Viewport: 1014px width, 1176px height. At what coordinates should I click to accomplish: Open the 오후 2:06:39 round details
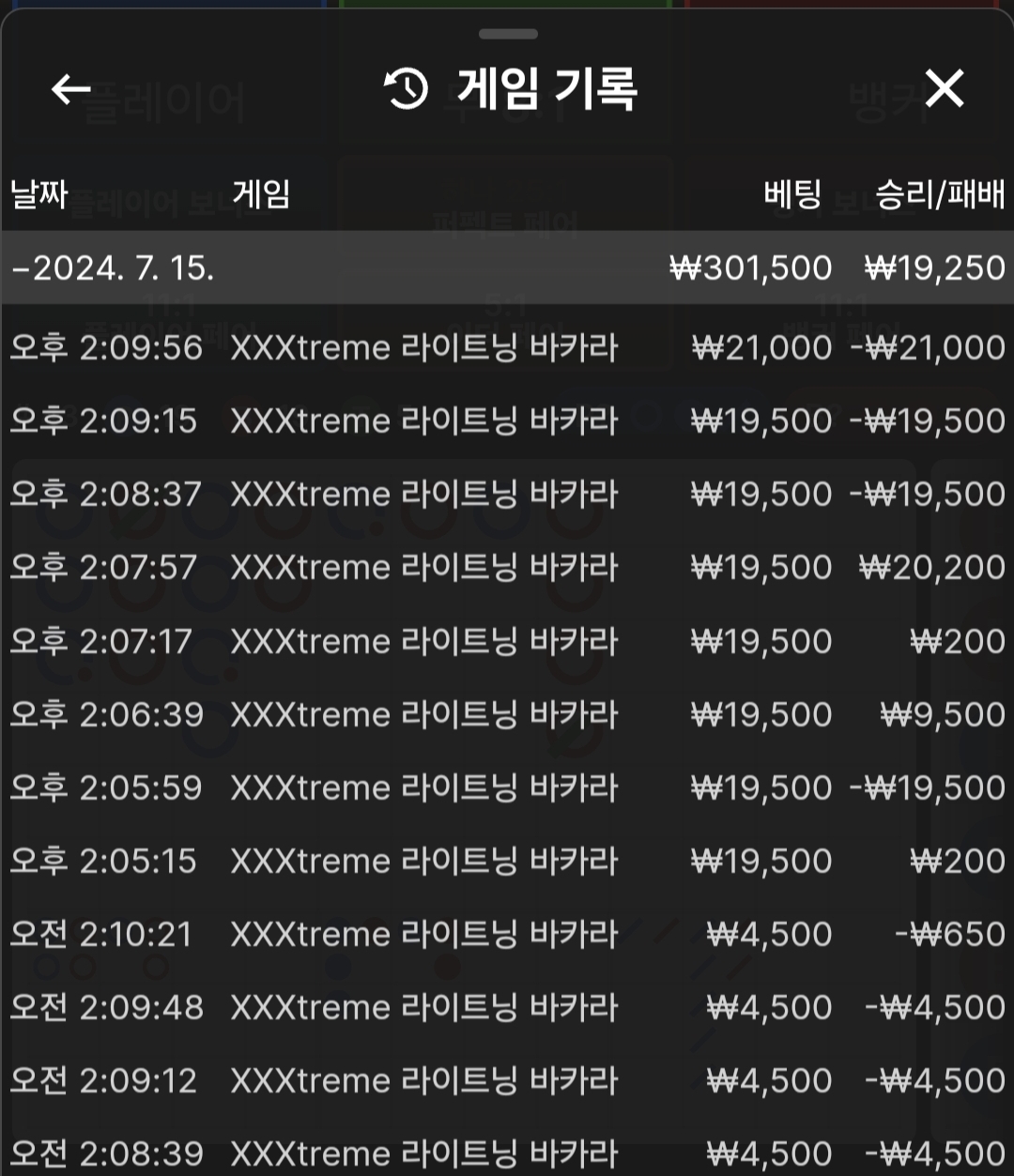pyautogui.click(x=507, y=715)
